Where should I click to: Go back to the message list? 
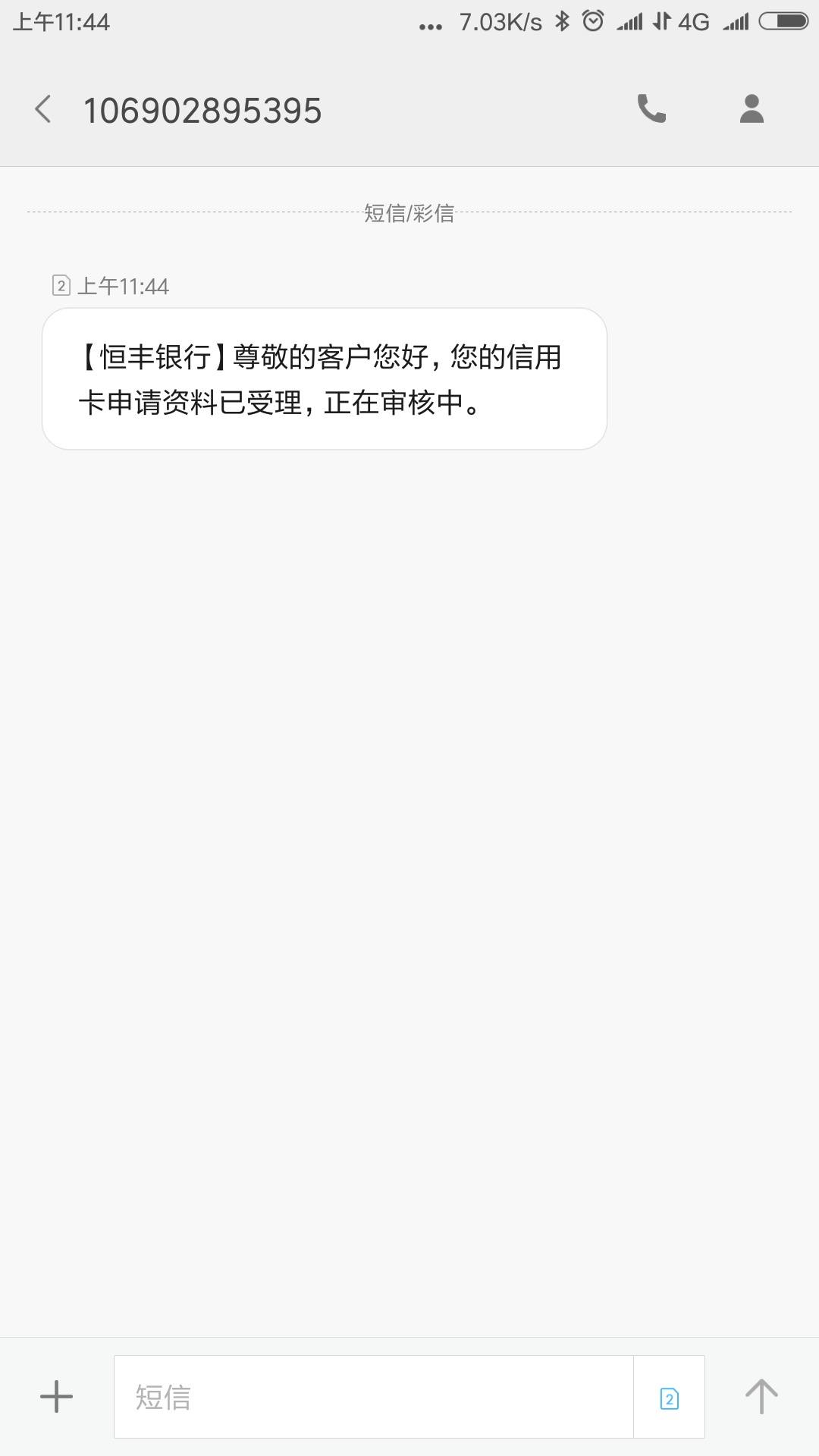43,109
